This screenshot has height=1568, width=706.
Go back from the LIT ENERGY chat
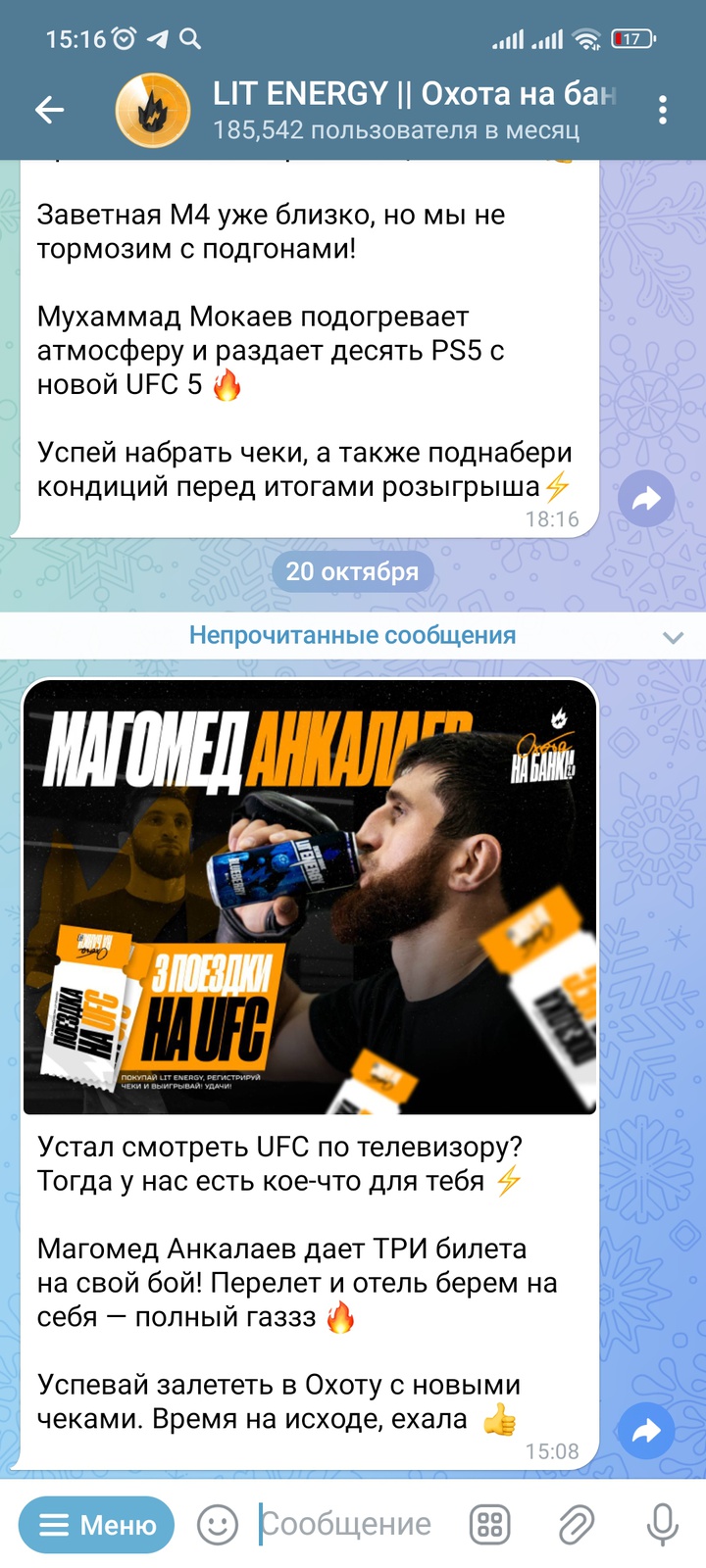(49, 110)
